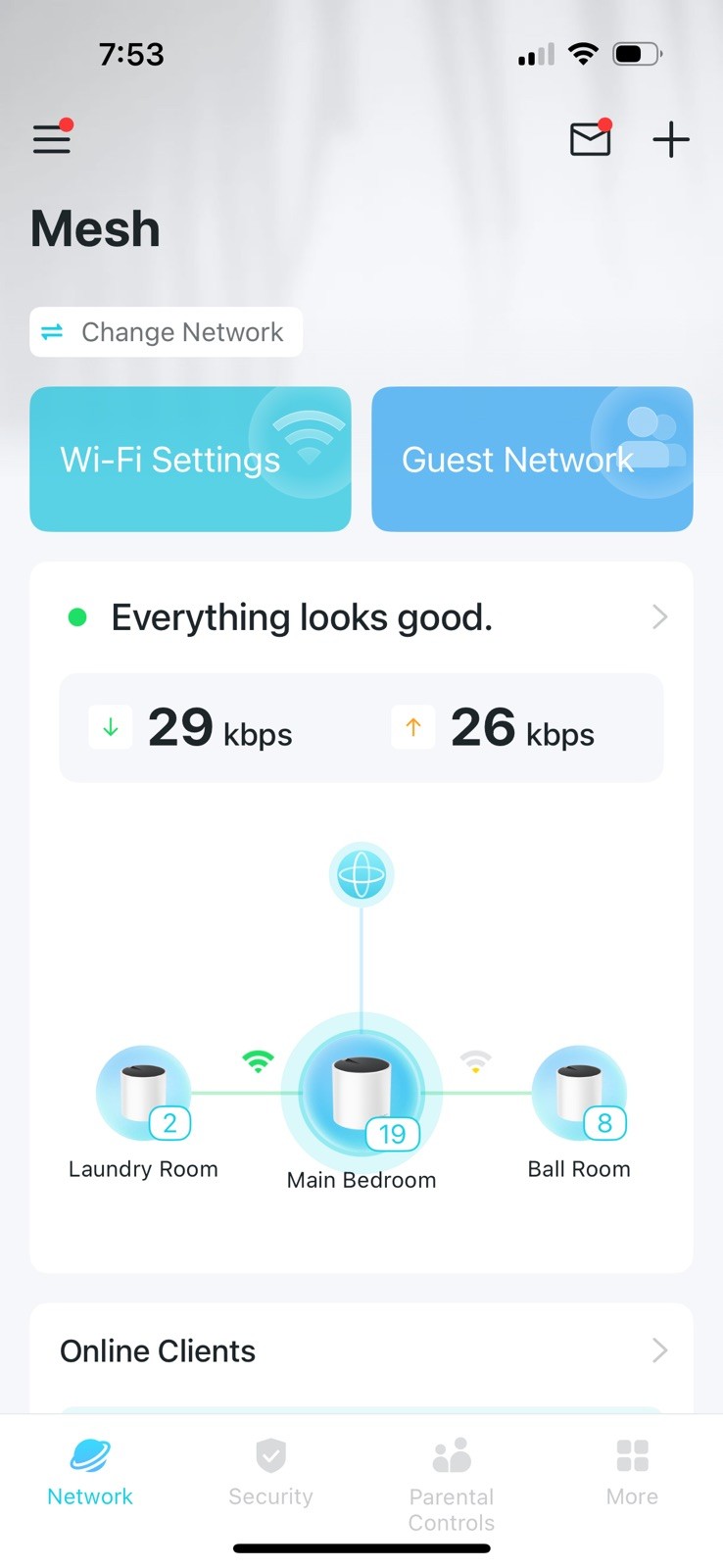Open the Online Clients list

point(361,1350)
